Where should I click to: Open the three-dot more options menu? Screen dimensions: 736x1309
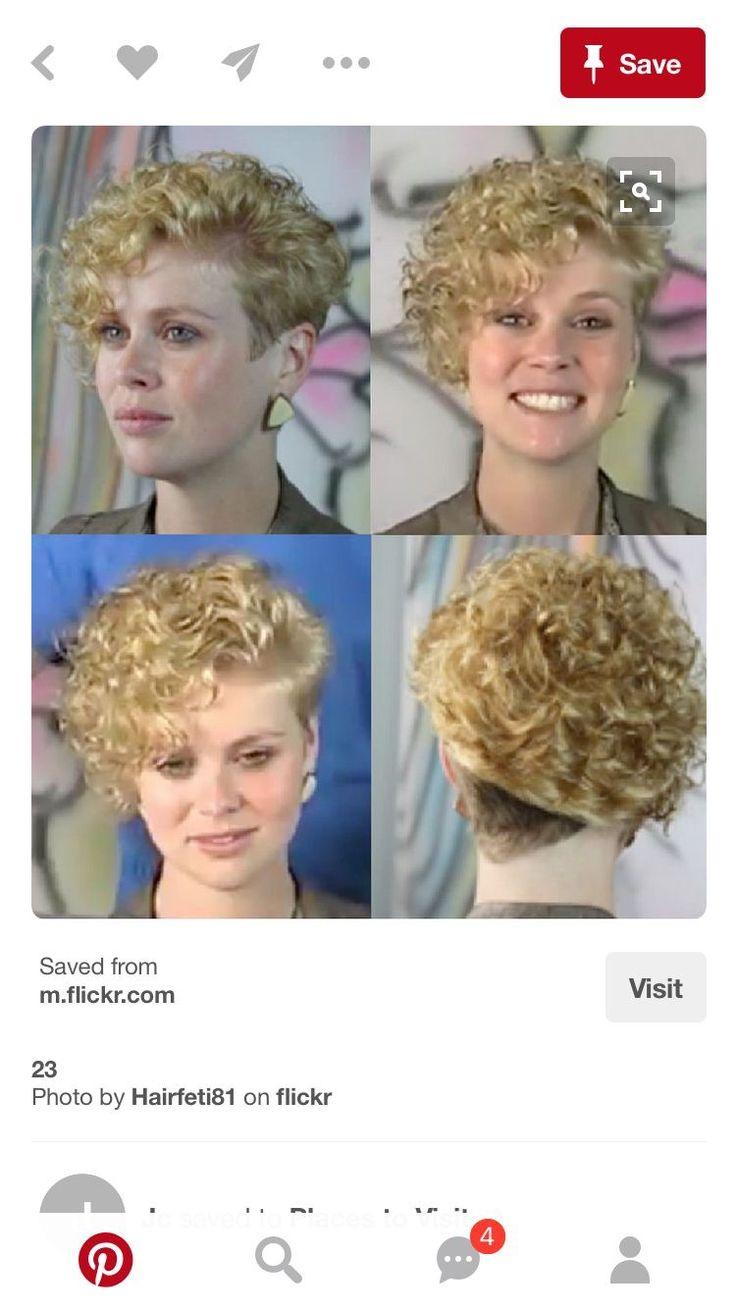[x=346, y=63]
